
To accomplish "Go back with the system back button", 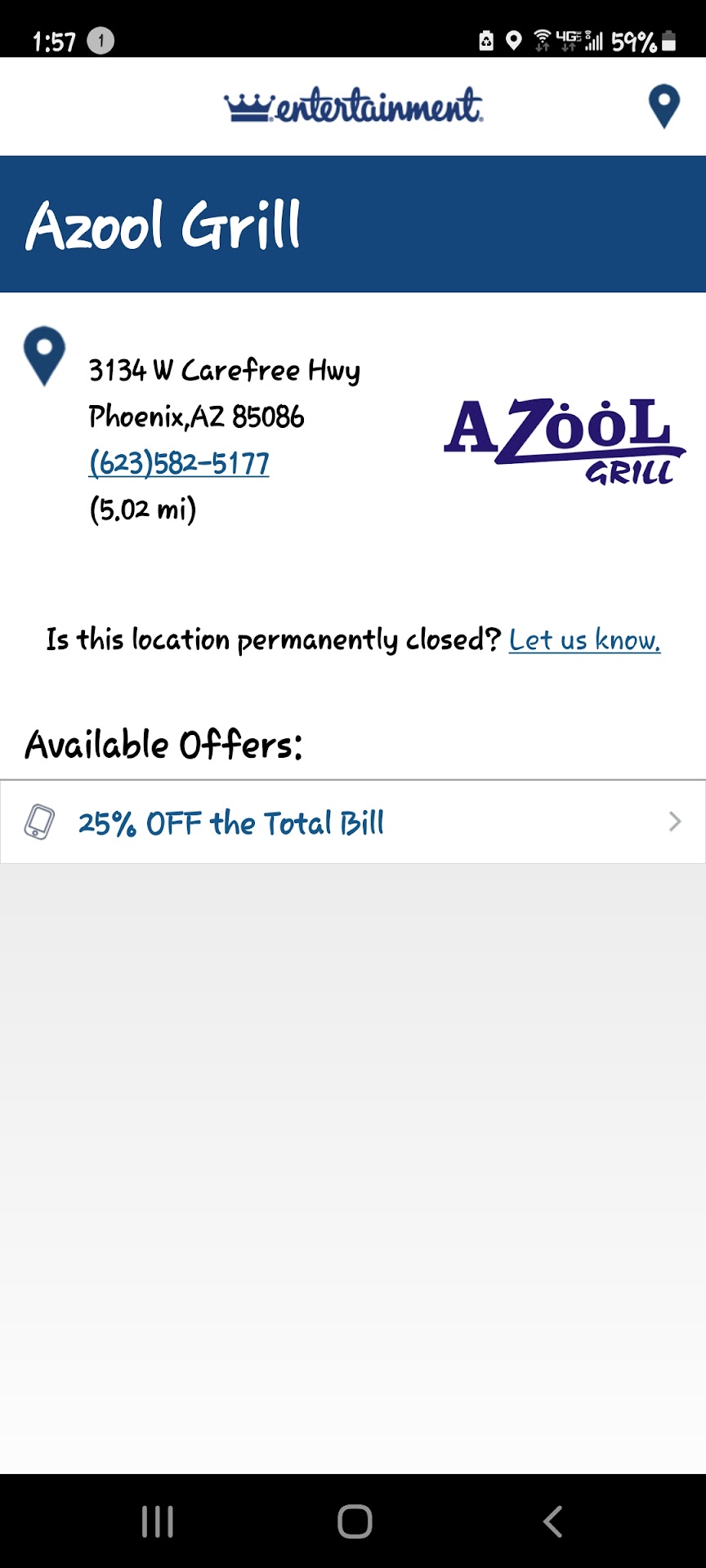I will (x=553, y=1521).
